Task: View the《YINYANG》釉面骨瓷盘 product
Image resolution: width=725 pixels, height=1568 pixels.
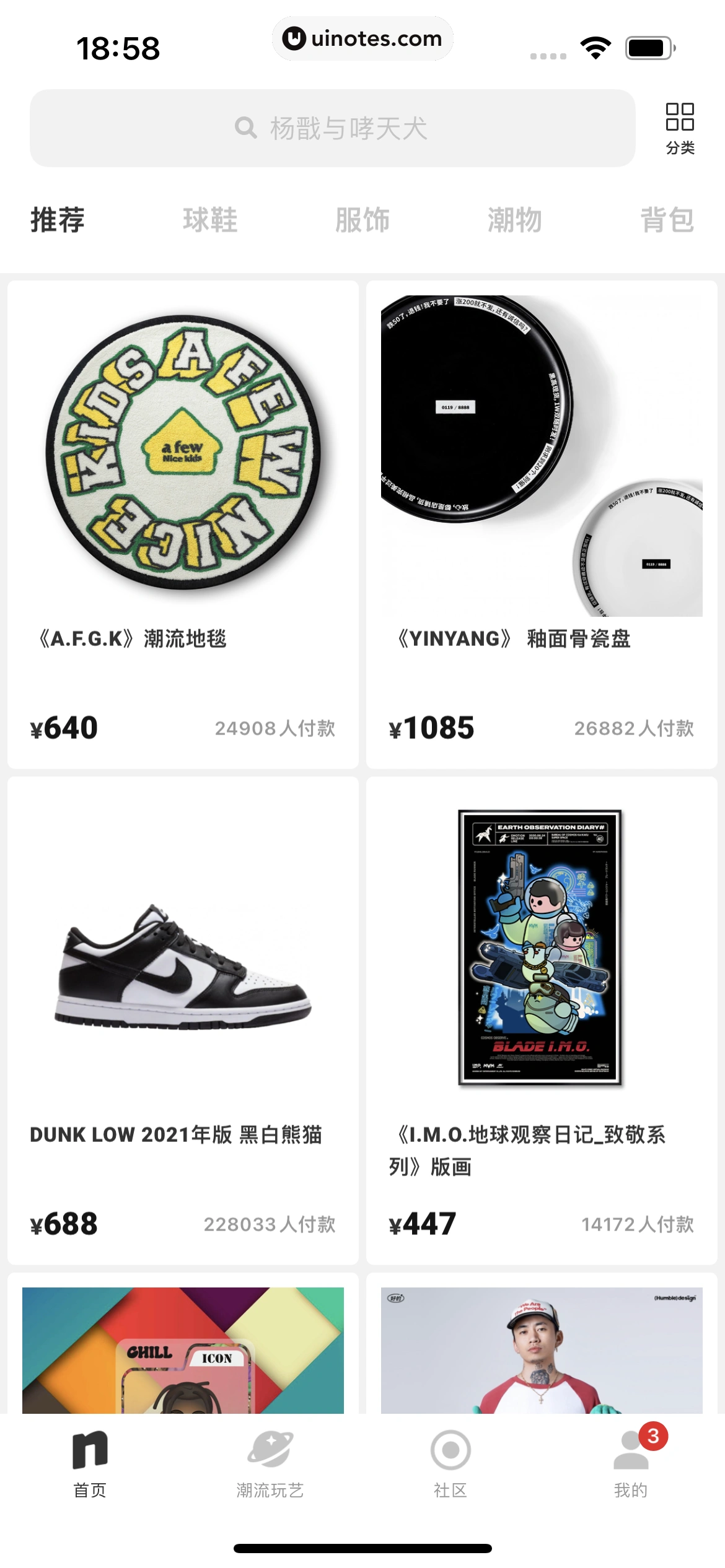Action: [542, 524]
